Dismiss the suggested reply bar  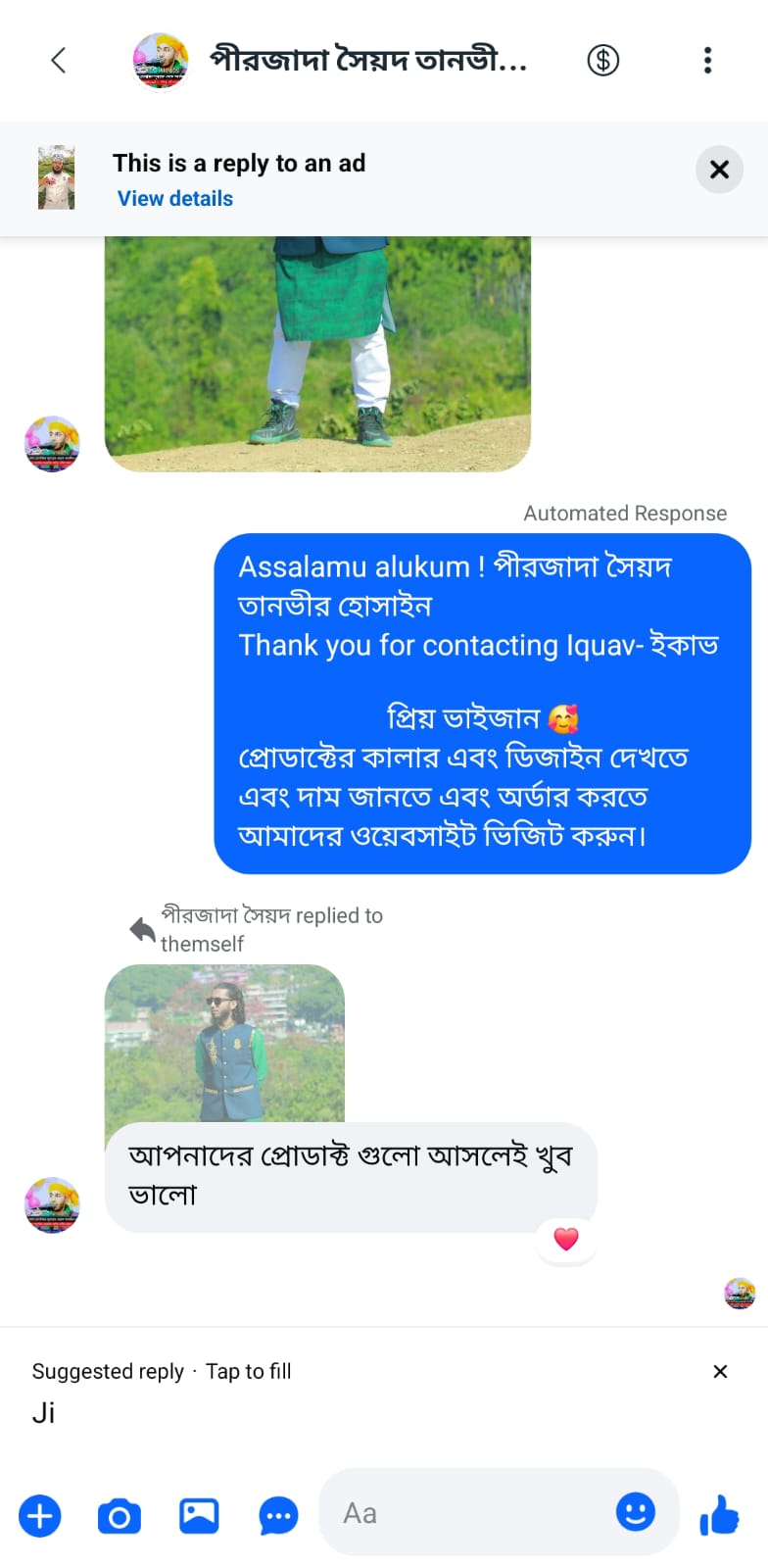[720, 1371]
